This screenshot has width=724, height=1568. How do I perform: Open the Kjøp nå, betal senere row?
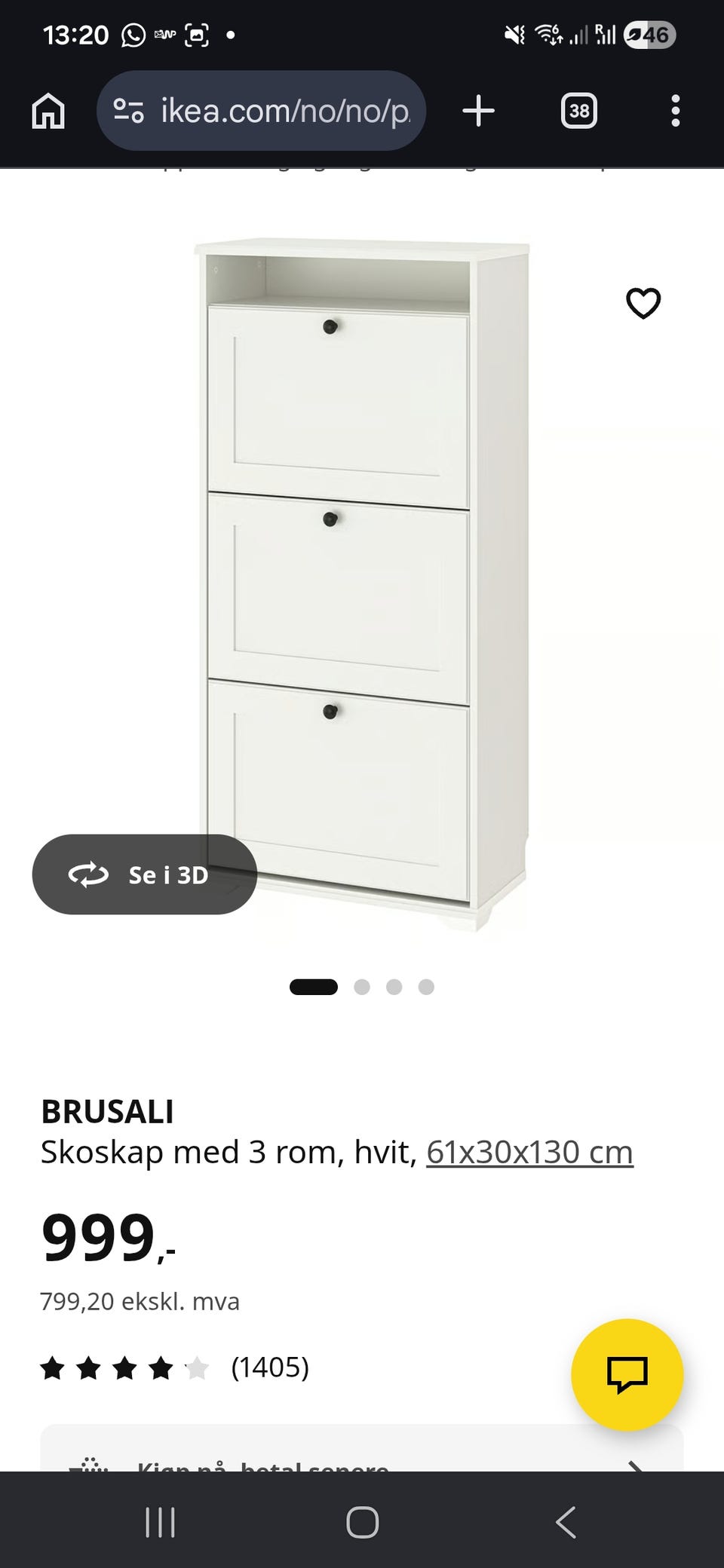[x=362, y=1449]
